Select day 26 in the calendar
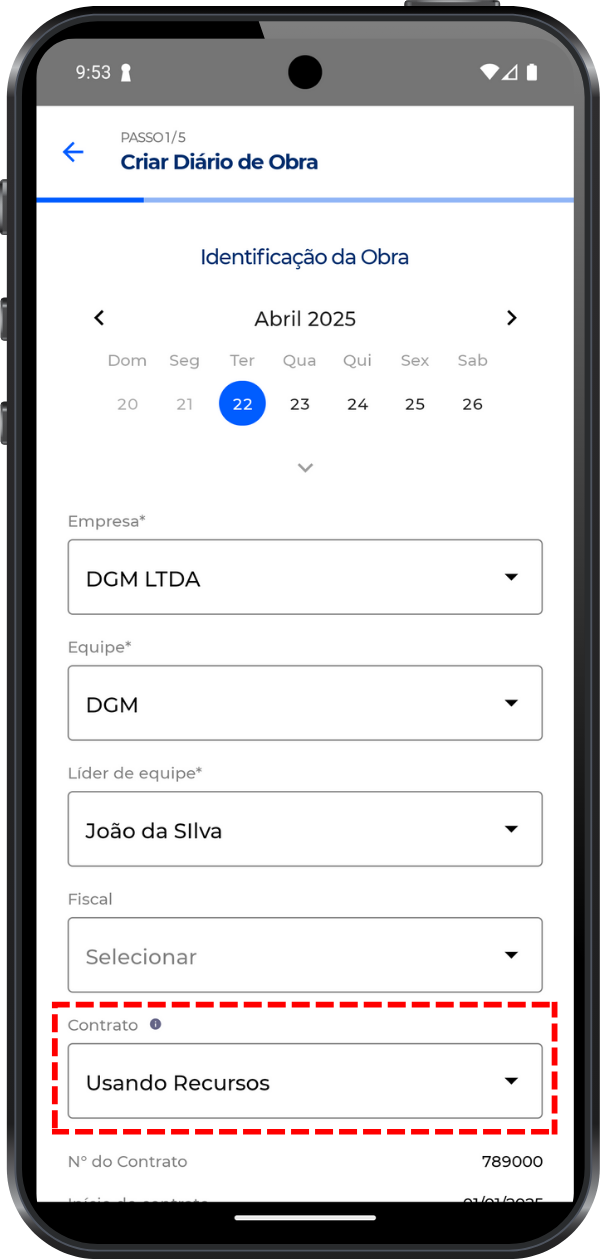 (473, 404)
